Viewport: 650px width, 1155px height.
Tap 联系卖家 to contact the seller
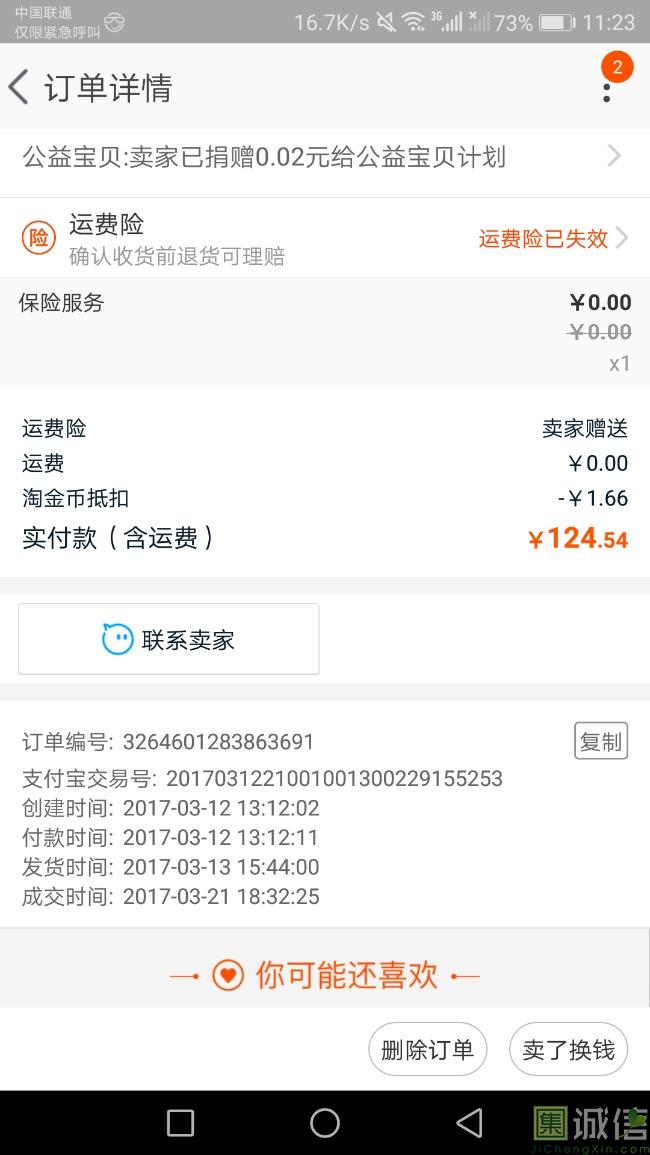click(169, 639)
